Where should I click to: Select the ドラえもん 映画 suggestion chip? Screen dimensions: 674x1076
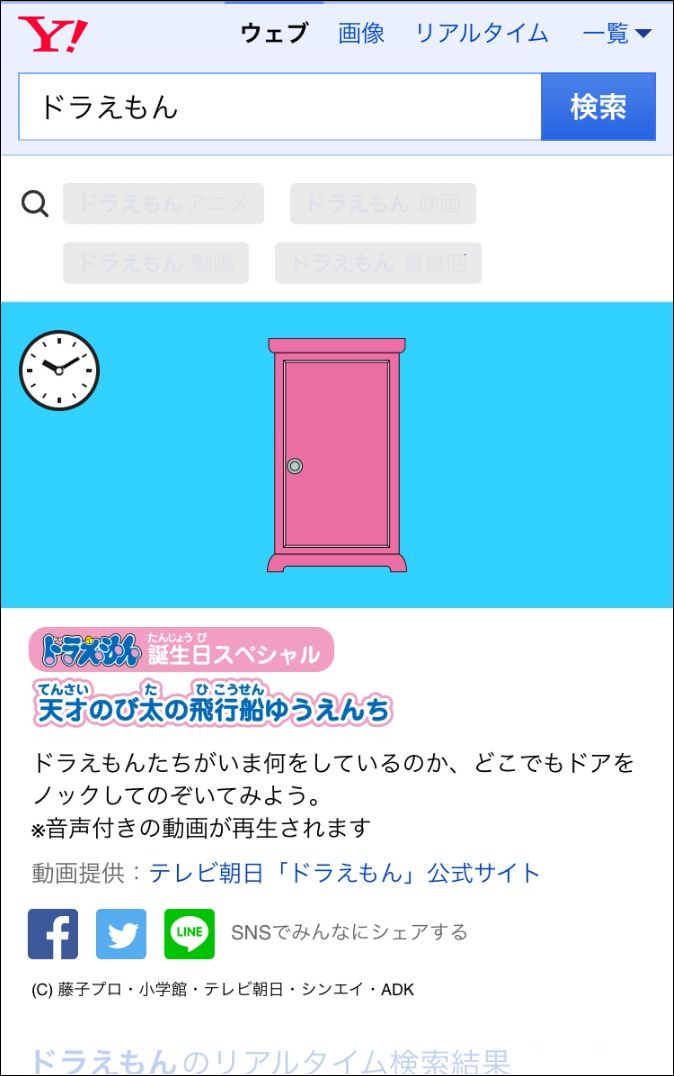click(x=383, y=204)
